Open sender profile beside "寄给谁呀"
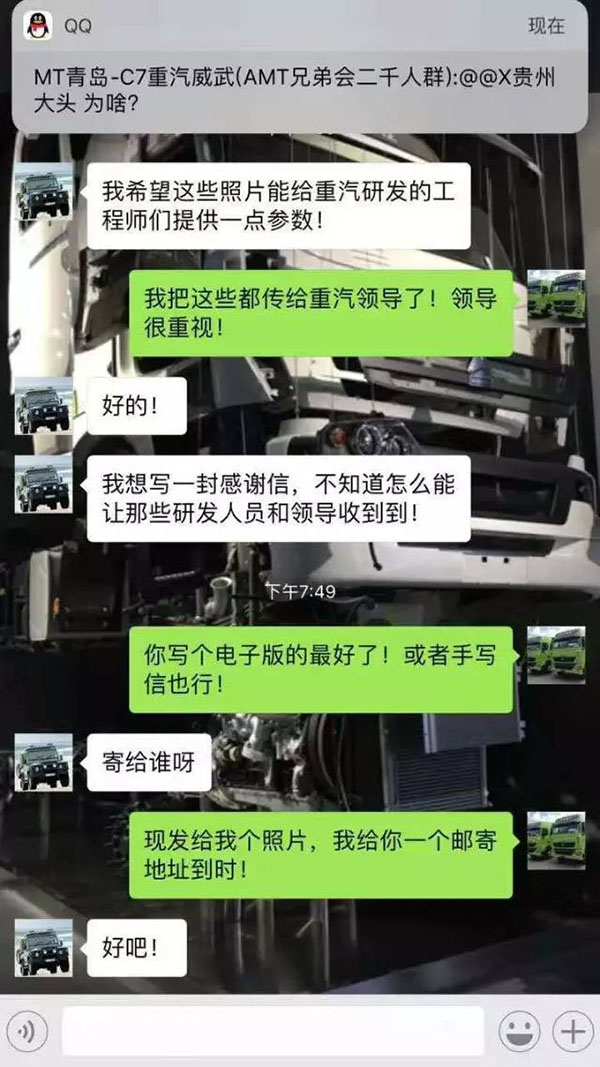The height and width of the screenshot is (1067, 600). point(43,762)
